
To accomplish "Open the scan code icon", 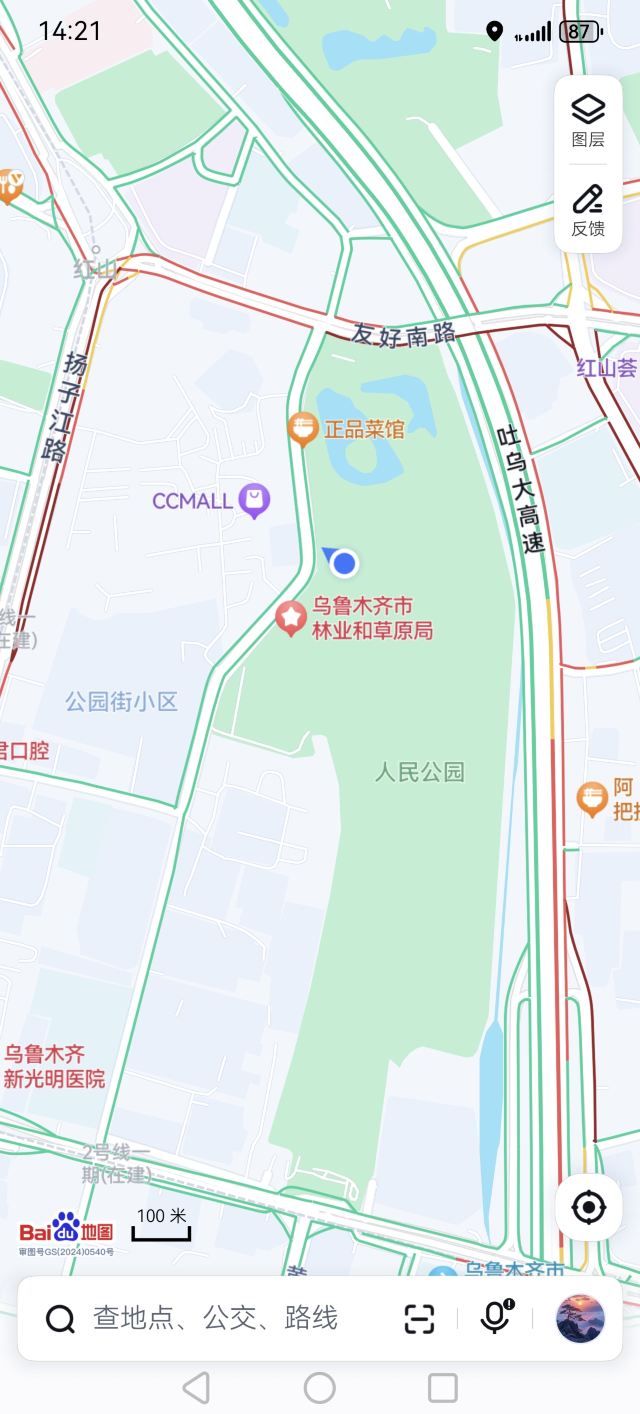I will coord(420,1319).
